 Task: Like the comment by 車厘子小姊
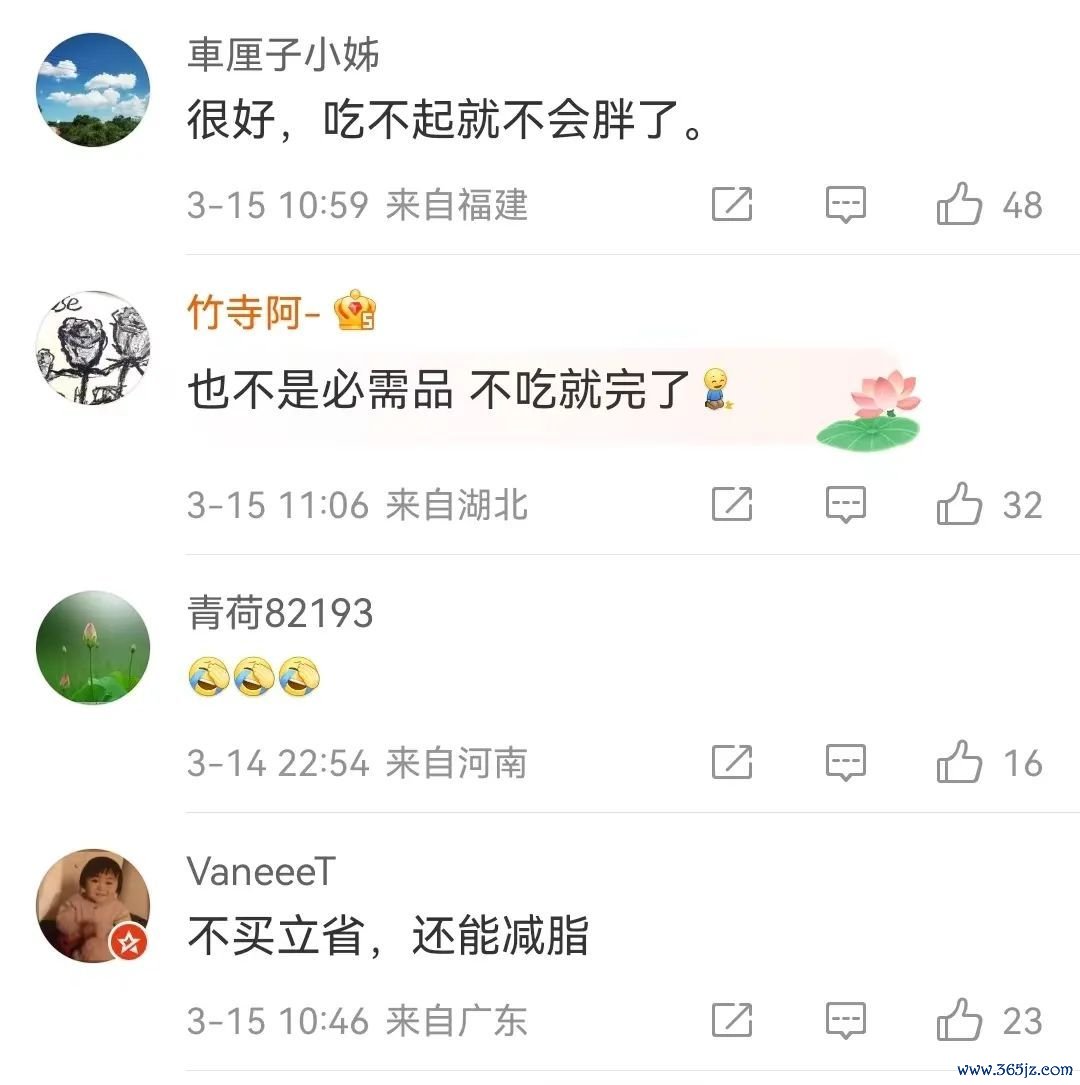pos(959,205)
